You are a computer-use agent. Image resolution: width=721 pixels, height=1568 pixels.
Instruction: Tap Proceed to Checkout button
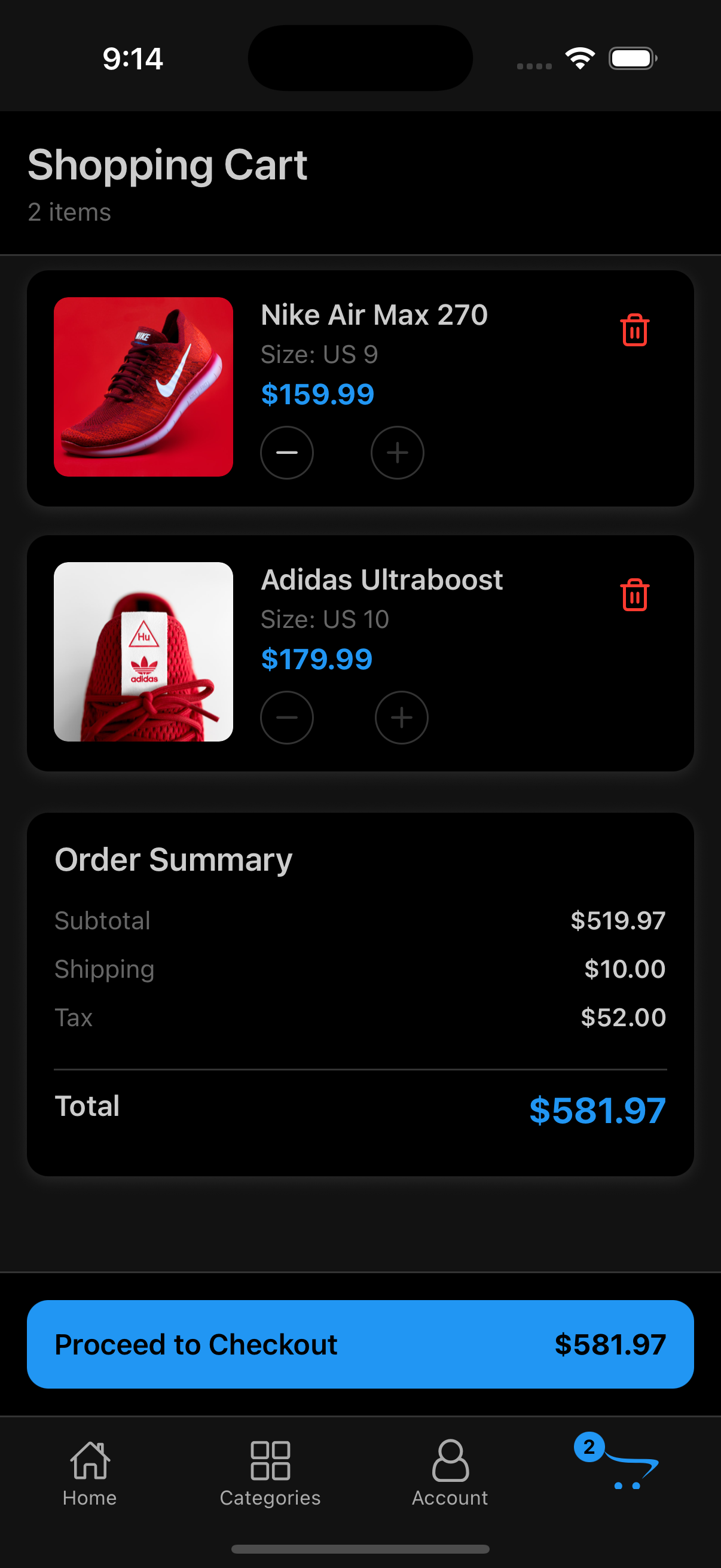tap(360, 1344)
